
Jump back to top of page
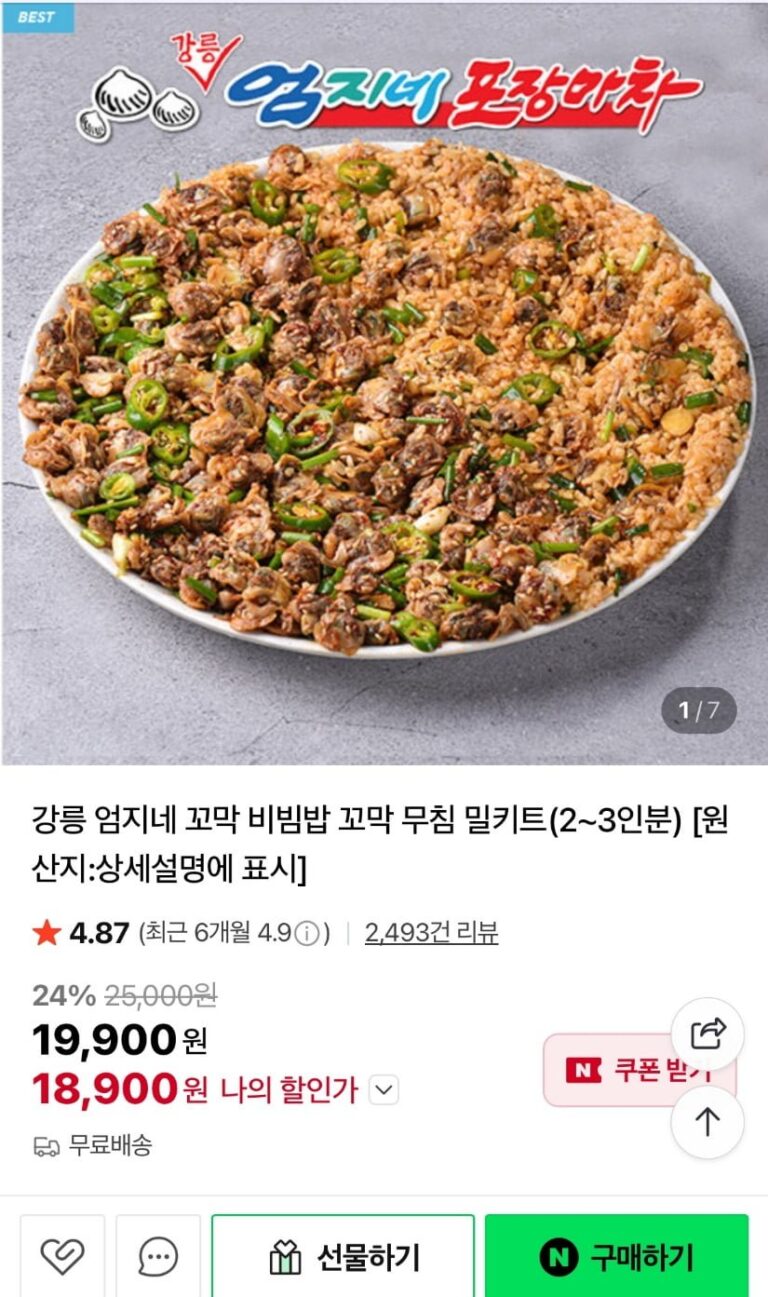(x=707, y=1122)
